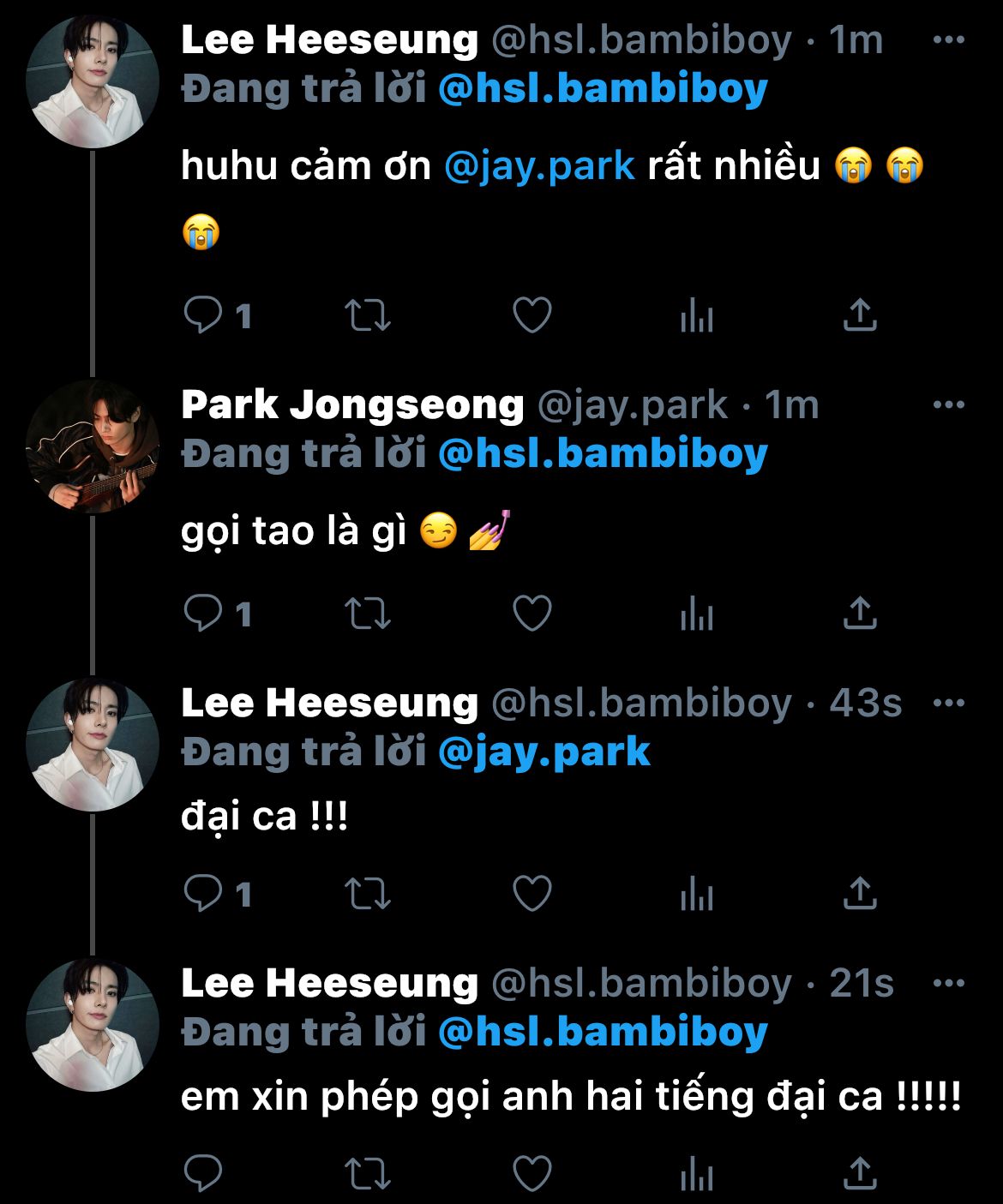The height and width of the screenshot is (1204, 1003).
Task: Share the 'gọi tao là gì' tweet
Action: (x=859, y=613)
